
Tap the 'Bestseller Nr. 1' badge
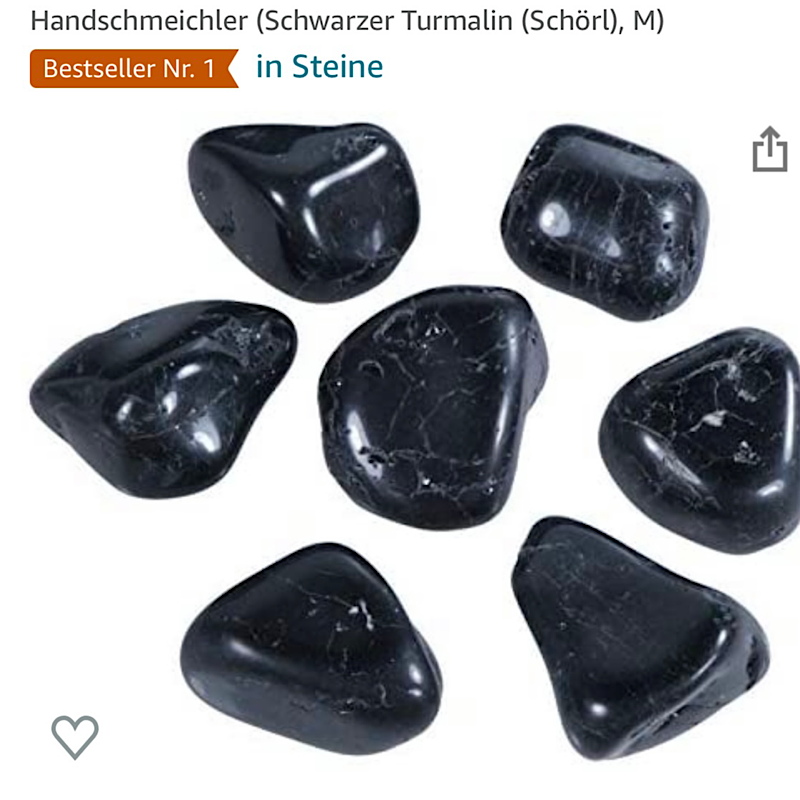[x=133, y=69]
